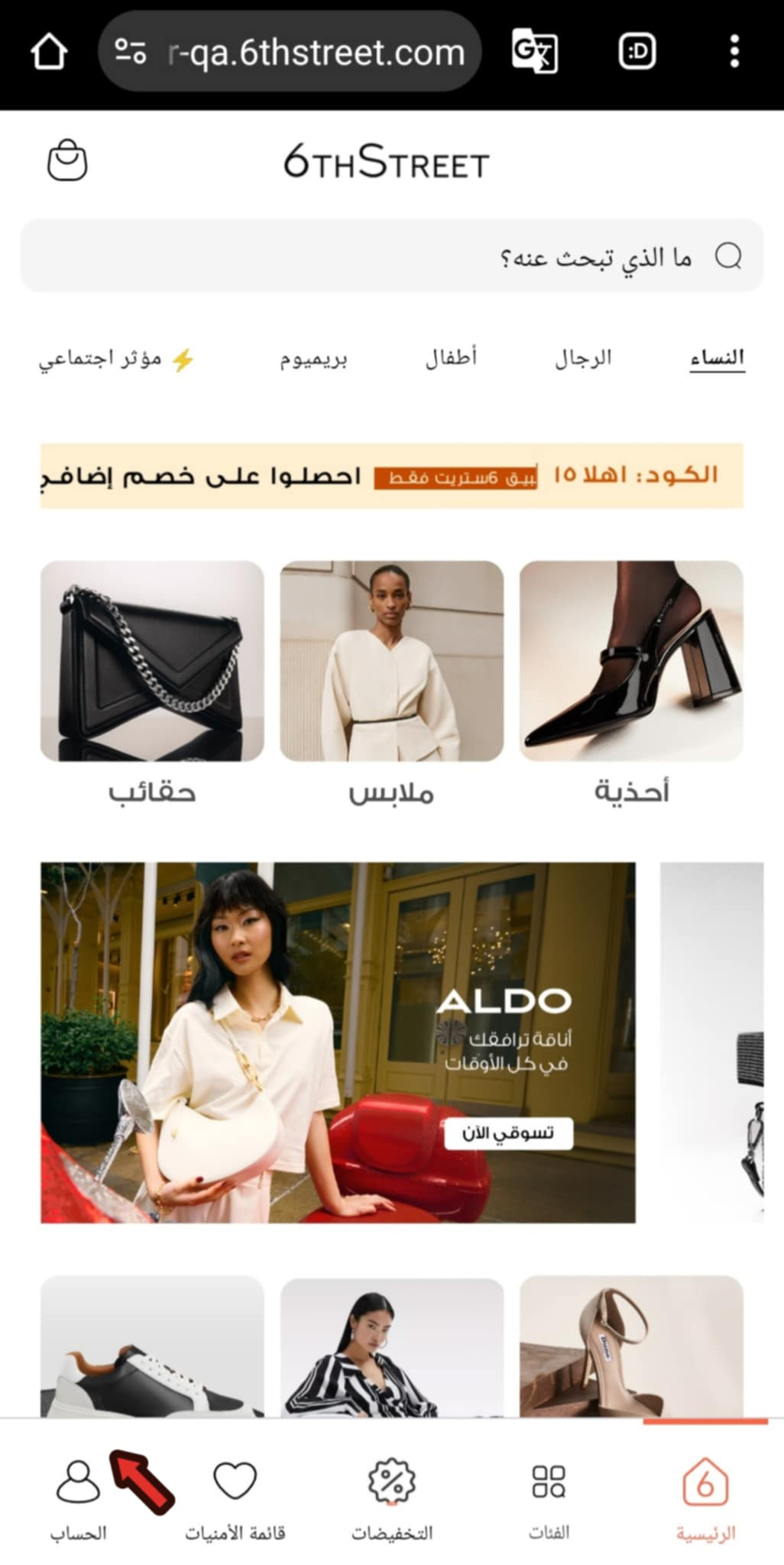This screenshot has width=784, height=1565.
Task: Open the أحذية shoes category
Action: tap(631, 662)
